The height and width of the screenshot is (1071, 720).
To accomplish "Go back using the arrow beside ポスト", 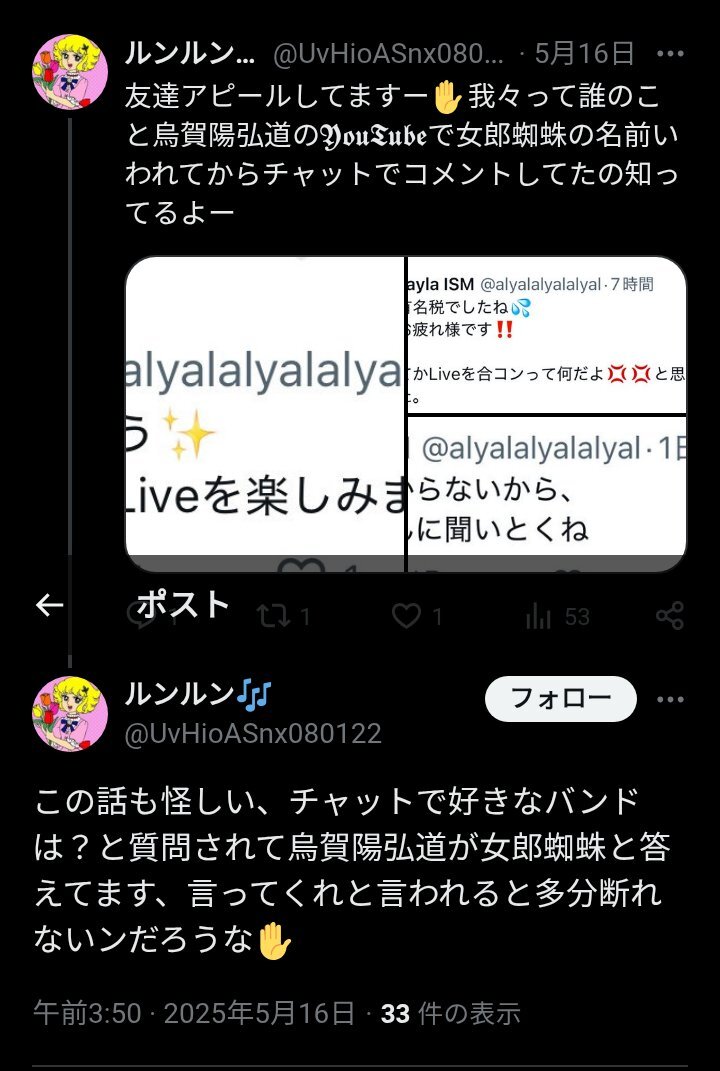I will pos(50,604).
